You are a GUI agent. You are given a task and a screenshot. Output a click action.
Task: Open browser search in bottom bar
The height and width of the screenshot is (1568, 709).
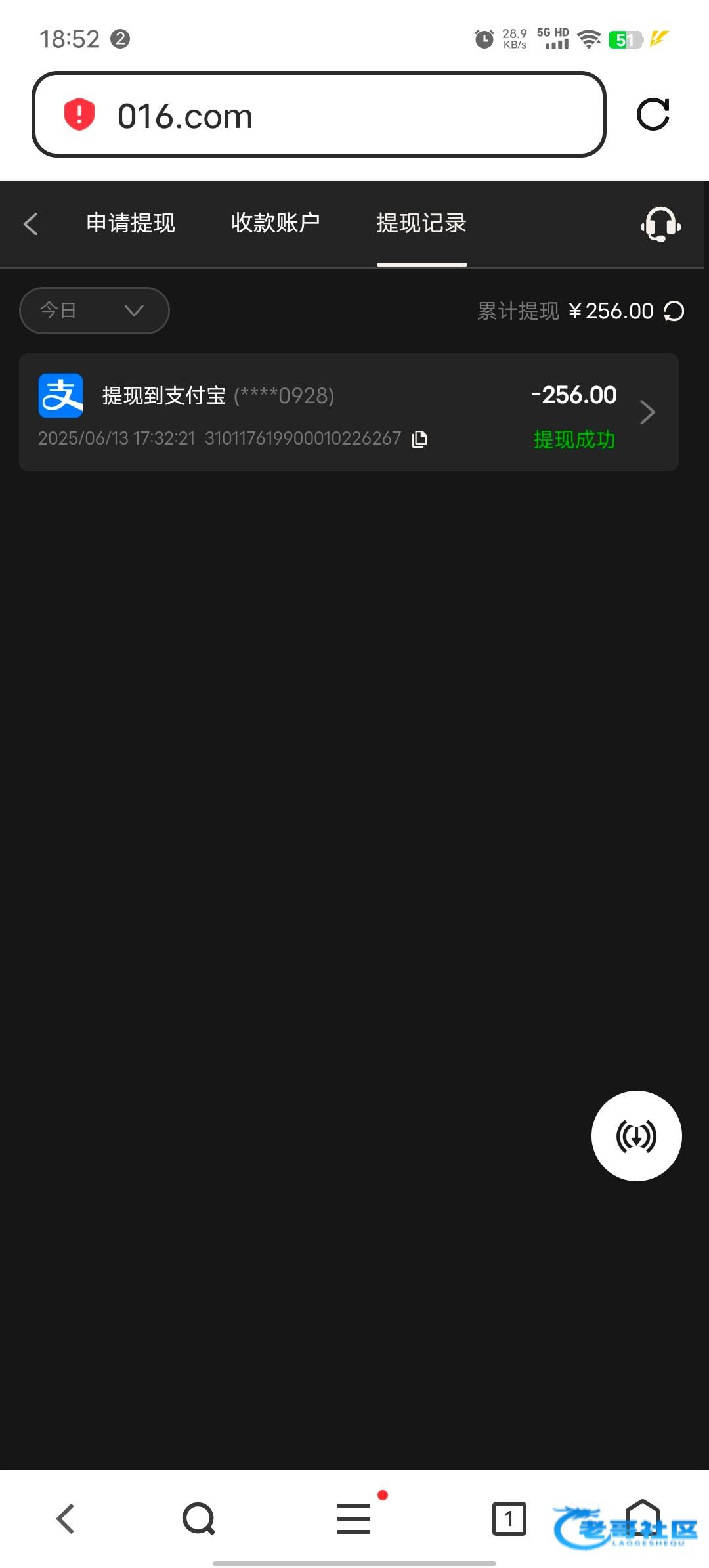[199, 1519]
